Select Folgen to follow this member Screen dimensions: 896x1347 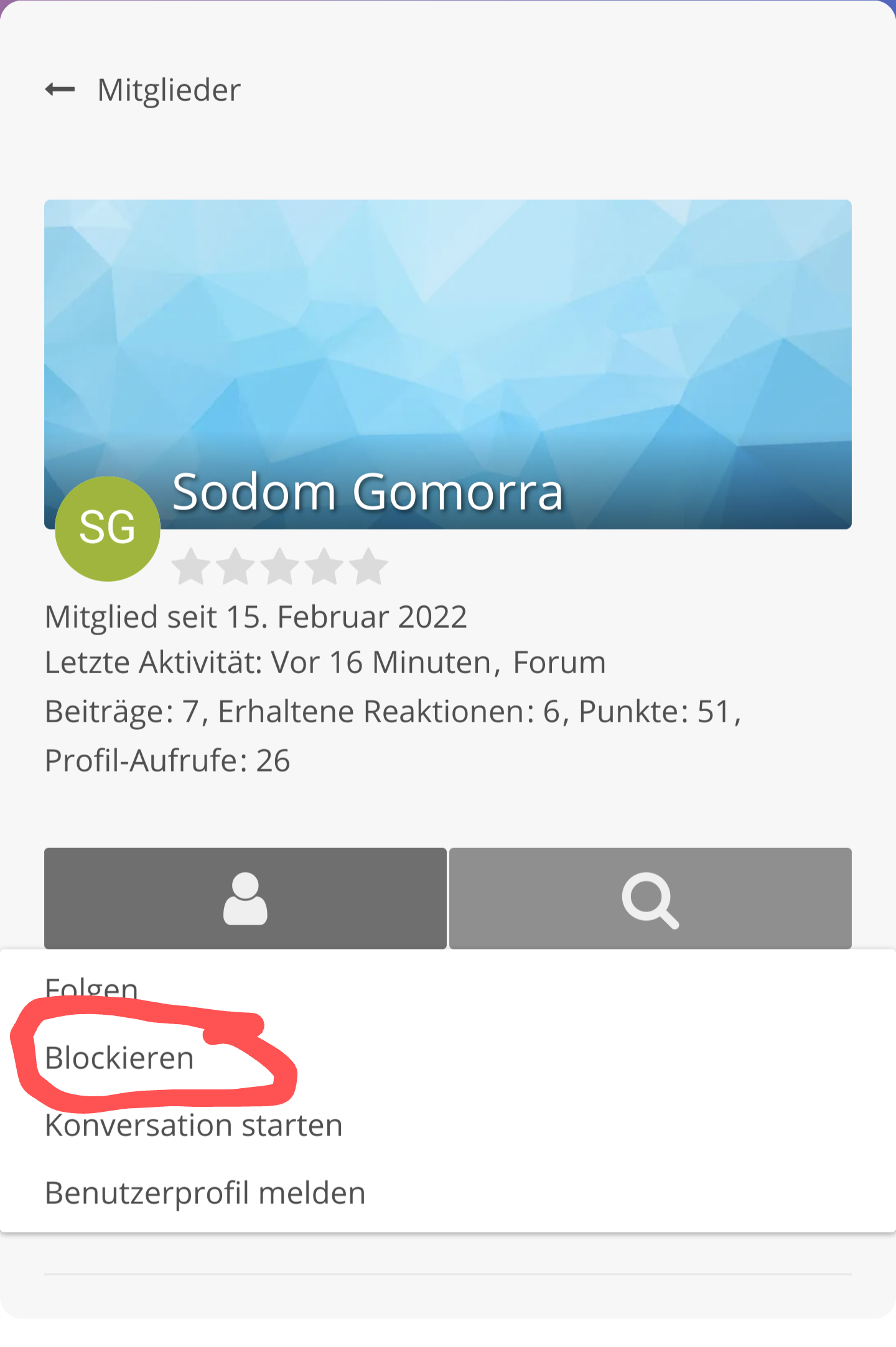pos(91,987)
